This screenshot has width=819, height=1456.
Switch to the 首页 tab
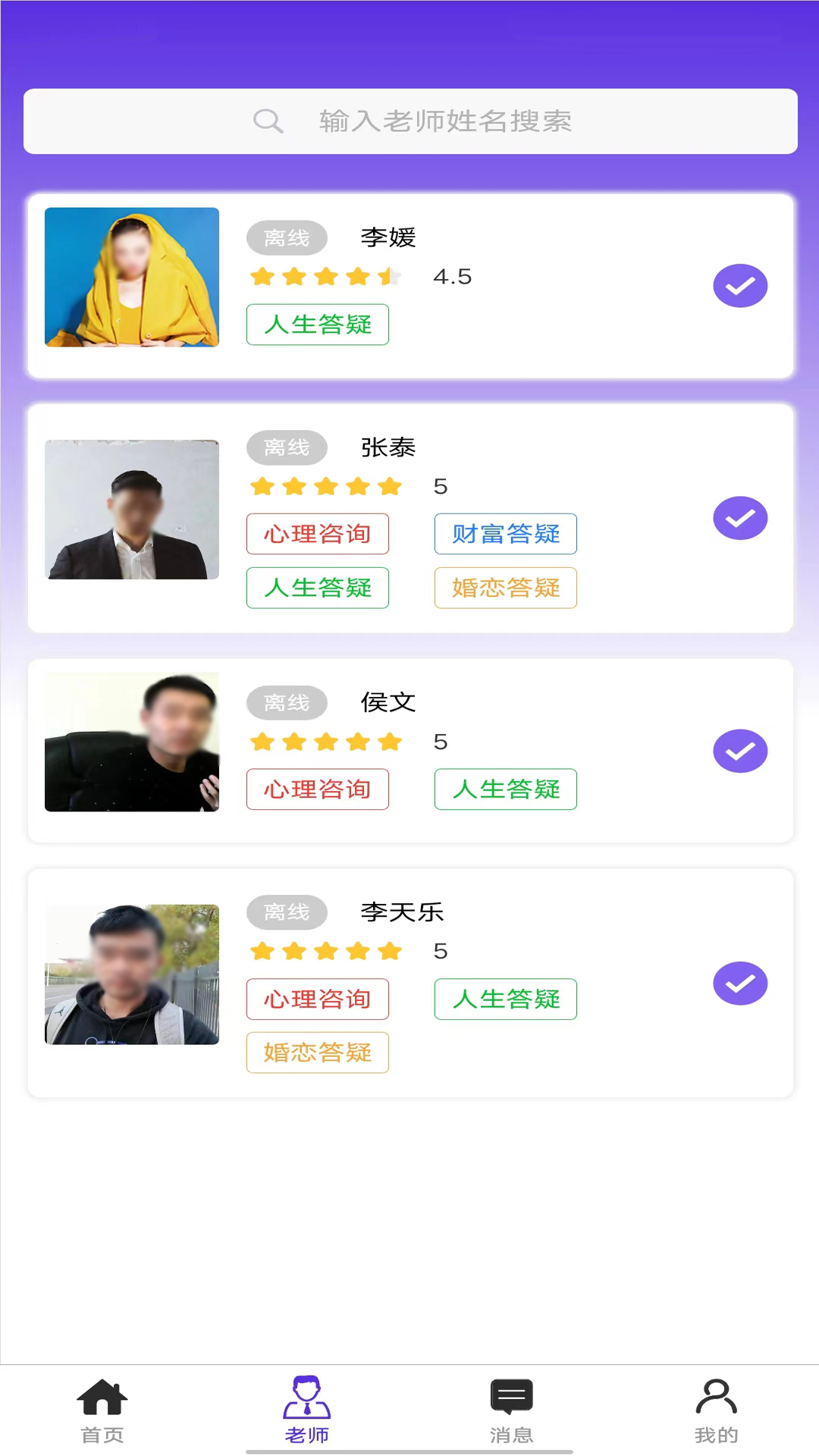coord(102,1411)
